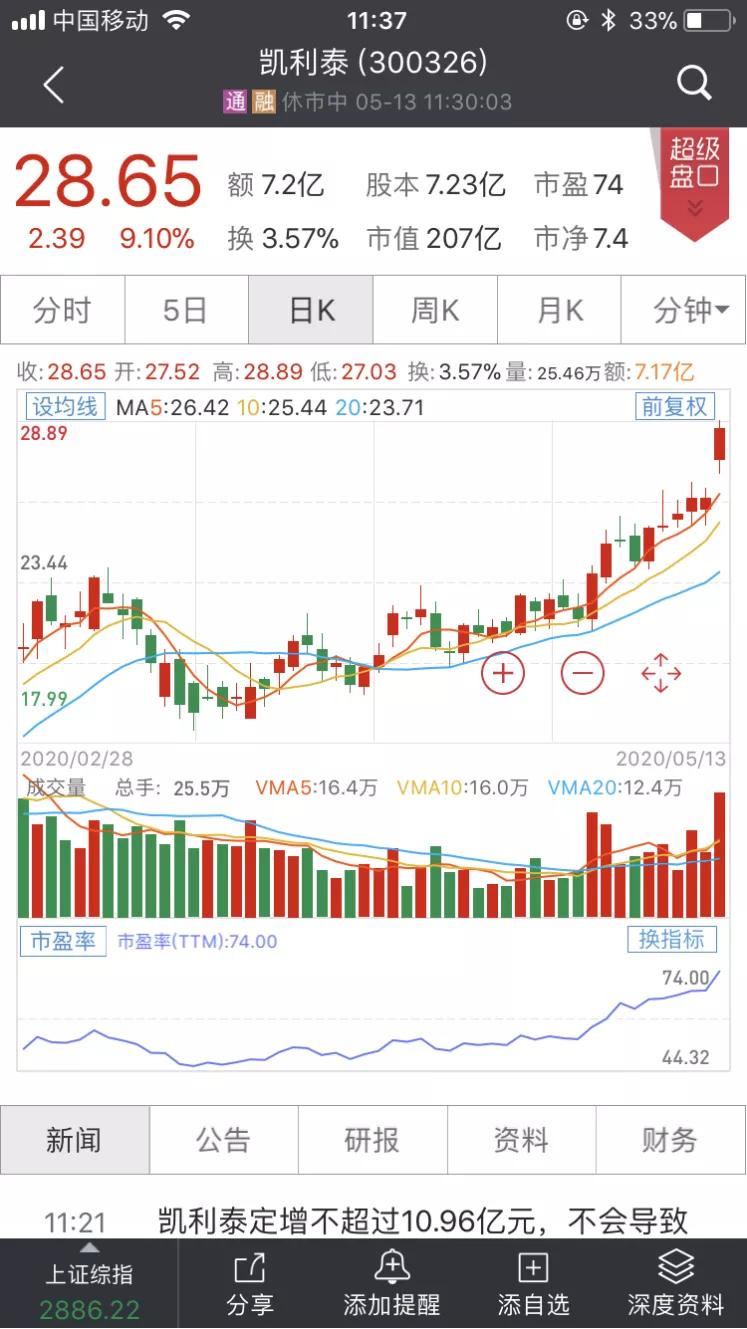This screenshot has height=1329, width=747.
Task: Zoom in on the candlestick chart
Action: (503, 673)
